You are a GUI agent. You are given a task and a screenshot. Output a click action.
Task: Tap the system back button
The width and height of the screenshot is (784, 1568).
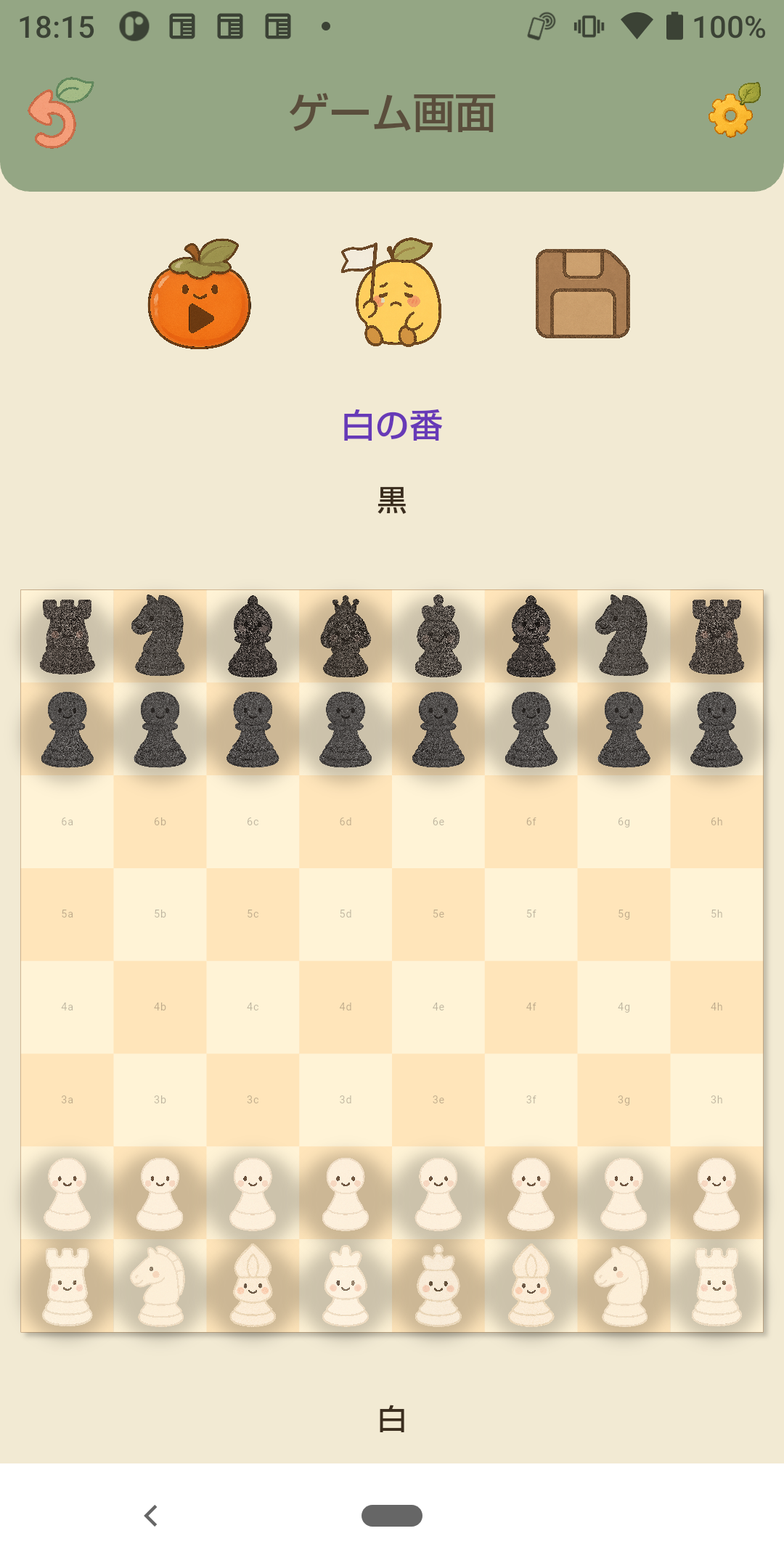(x=151, y=1516)
